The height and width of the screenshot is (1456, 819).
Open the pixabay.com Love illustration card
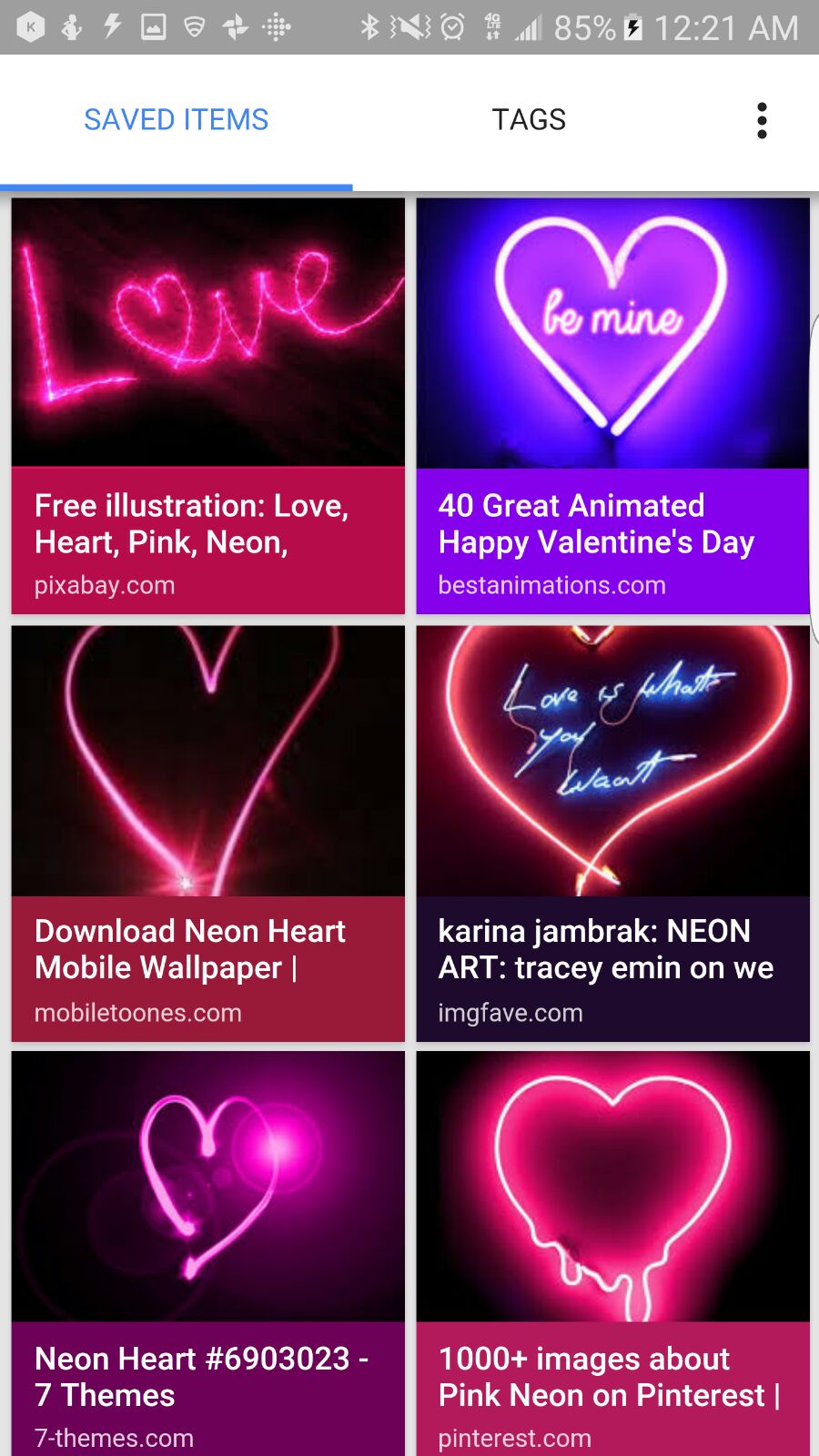point(207,406)
